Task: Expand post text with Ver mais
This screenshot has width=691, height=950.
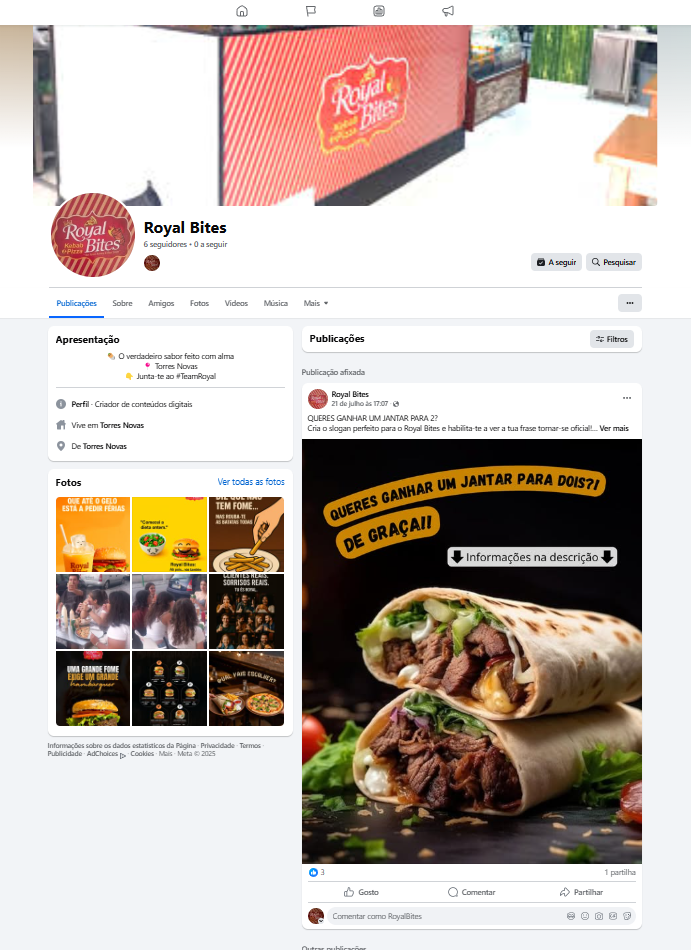Action: point(614,428)
